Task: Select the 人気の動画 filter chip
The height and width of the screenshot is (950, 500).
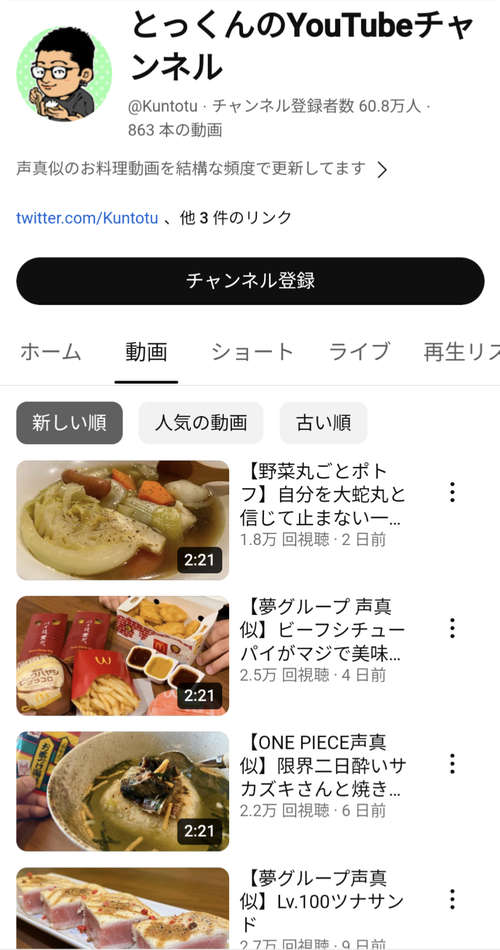Action: [201, 423]
